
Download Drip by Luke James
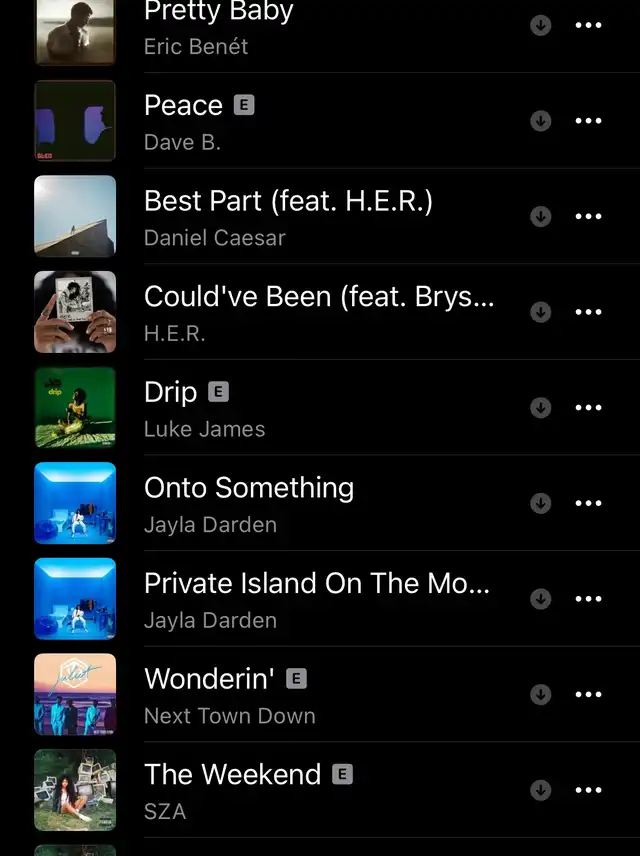541,408
